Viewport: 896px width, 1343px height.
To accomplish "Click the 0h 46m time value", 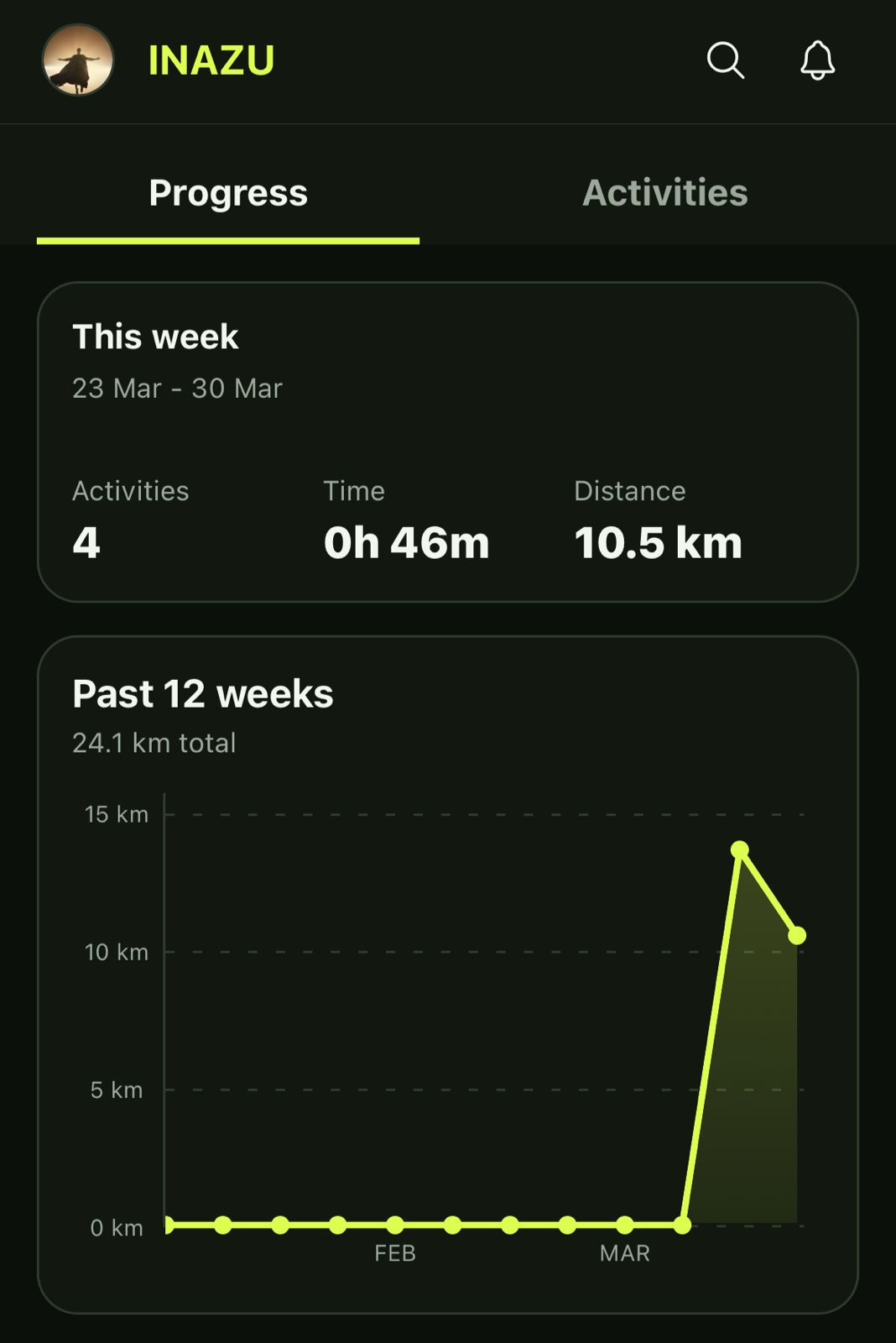I will pos(408,541).
